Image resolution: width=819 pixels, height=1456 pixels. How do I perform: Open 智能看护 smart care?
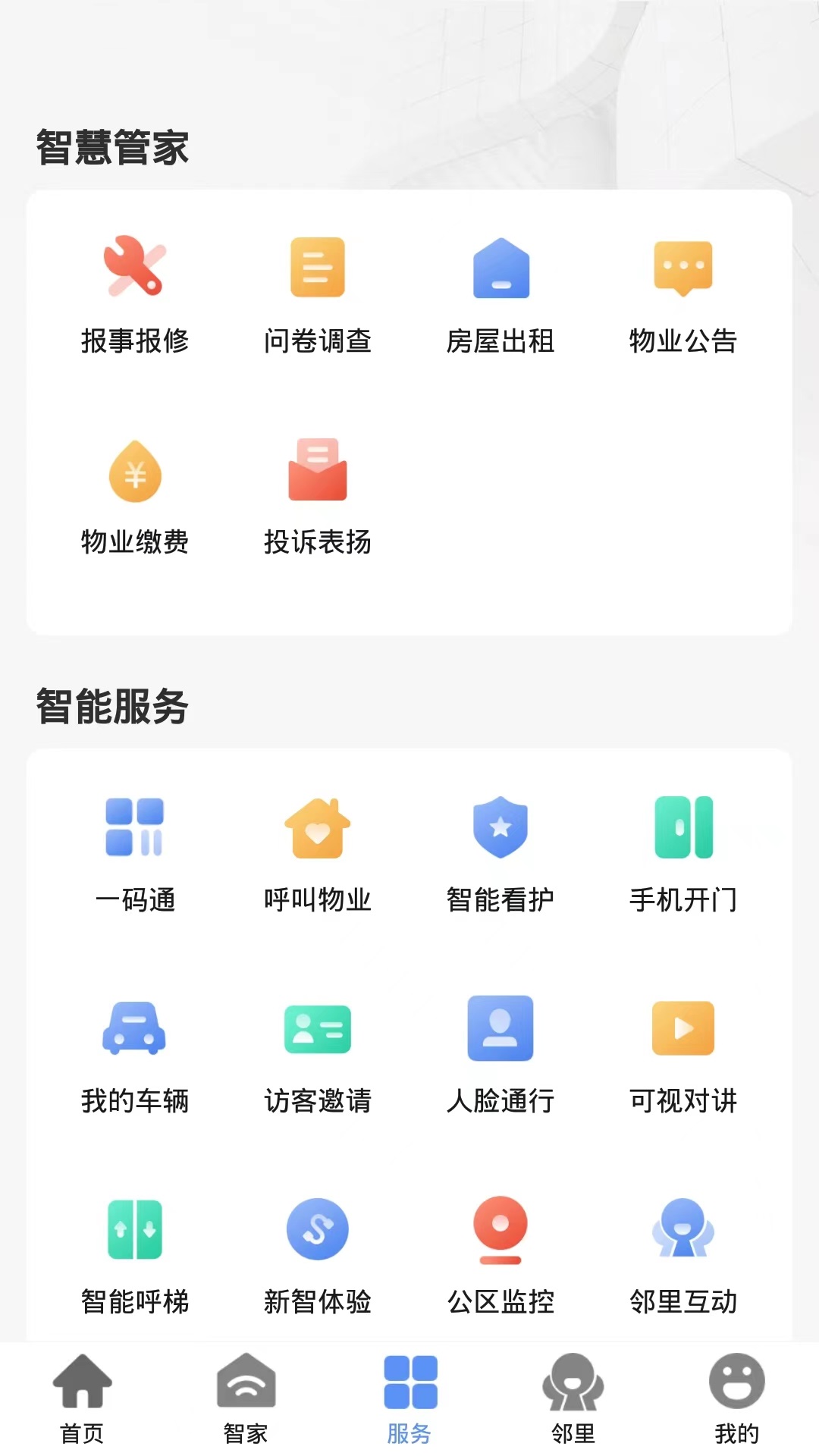pos(500,853)
